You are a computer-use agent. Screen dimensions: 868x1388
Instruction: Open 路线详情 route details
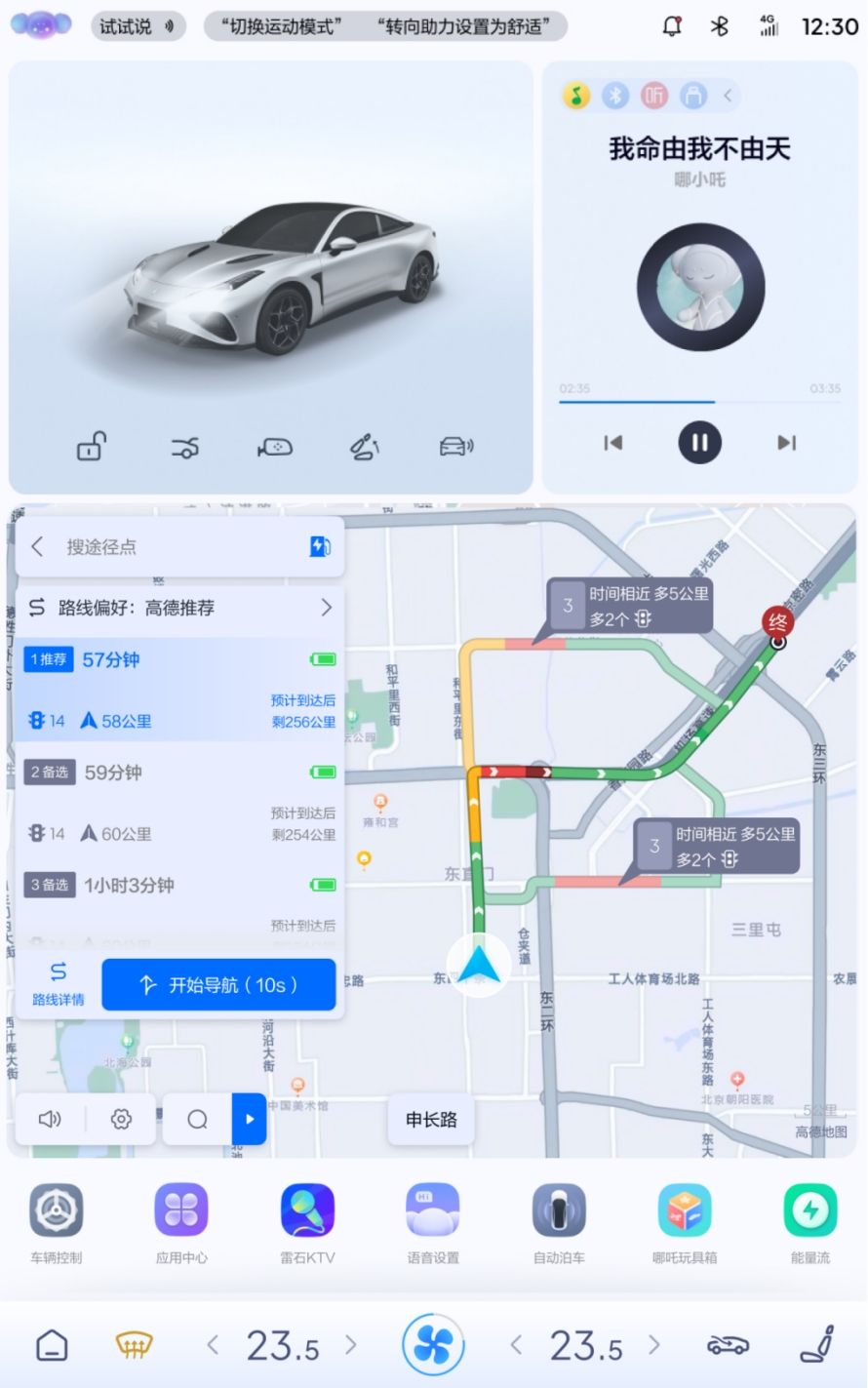[x=59, y=983]
